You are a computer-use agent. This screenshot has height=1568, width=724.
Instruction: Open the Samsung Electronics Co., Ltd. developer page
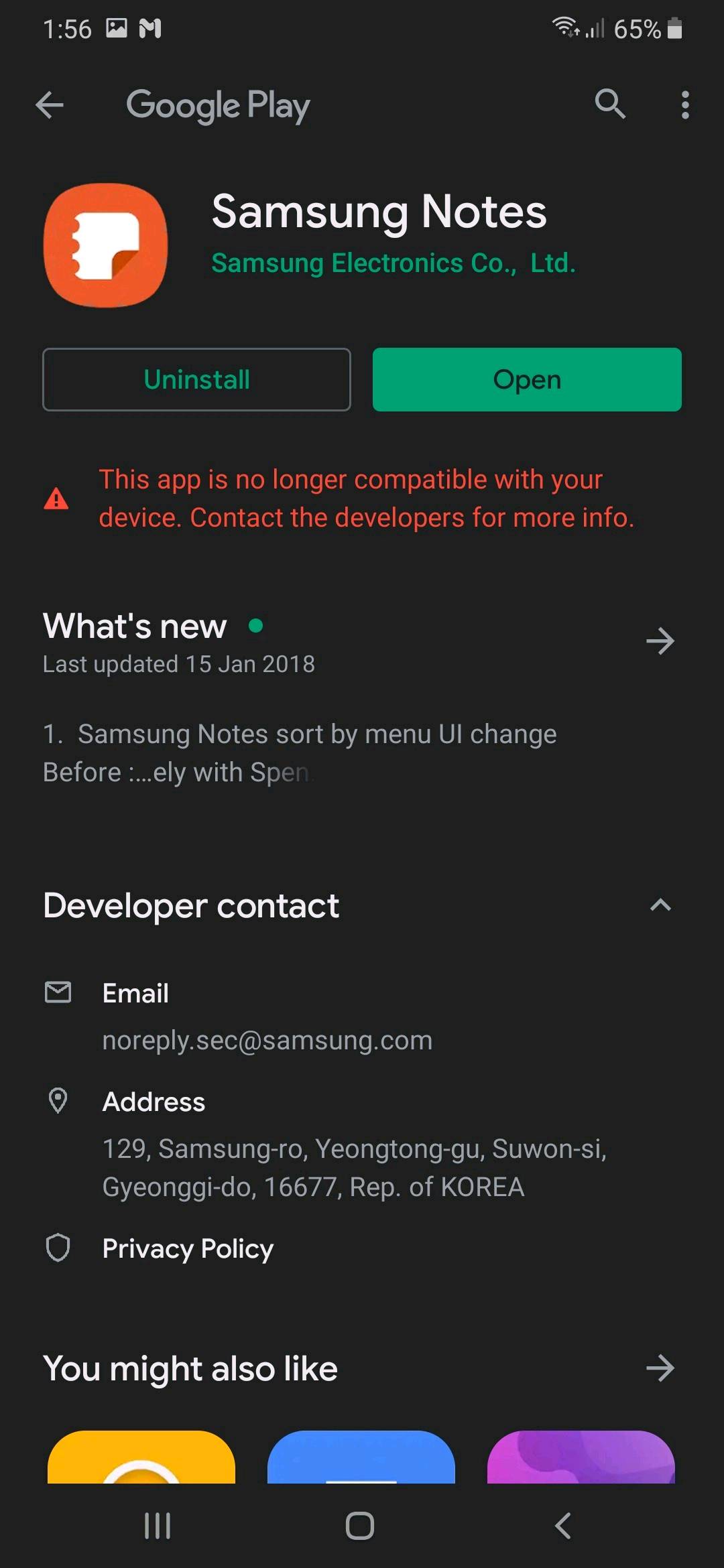393,263
